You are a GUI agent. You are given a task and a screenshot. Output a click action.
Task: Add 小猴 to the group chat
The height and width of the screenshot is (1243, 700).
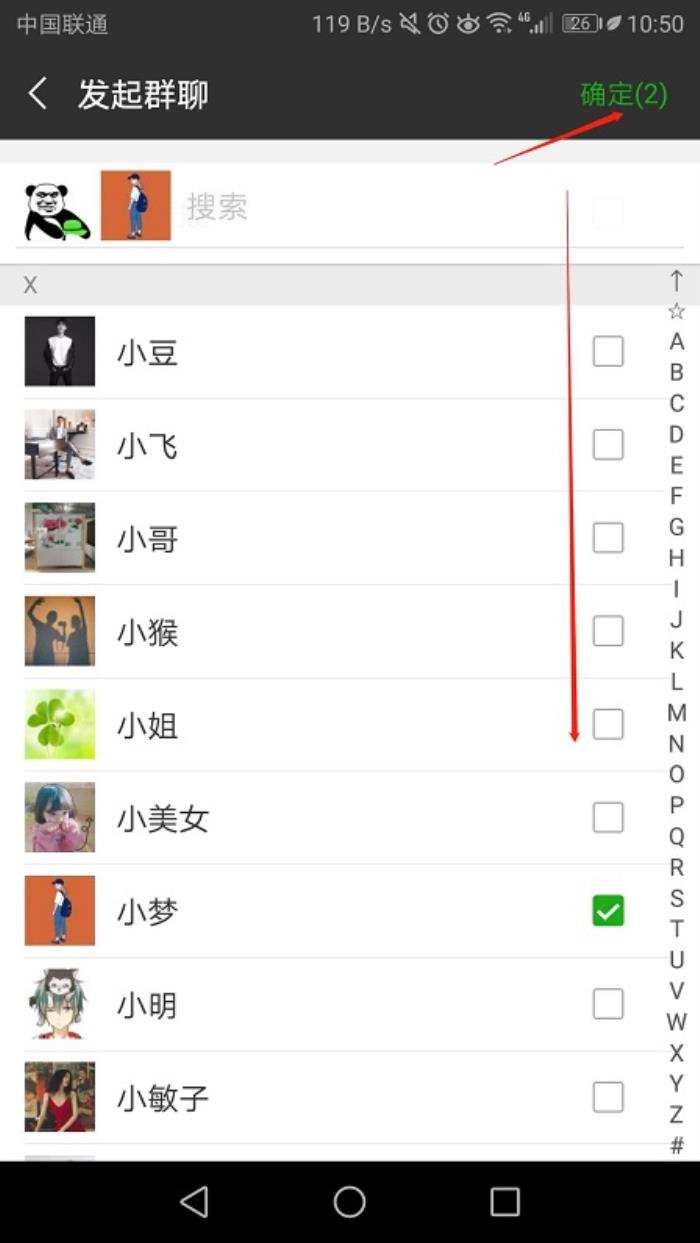[608, 631]
